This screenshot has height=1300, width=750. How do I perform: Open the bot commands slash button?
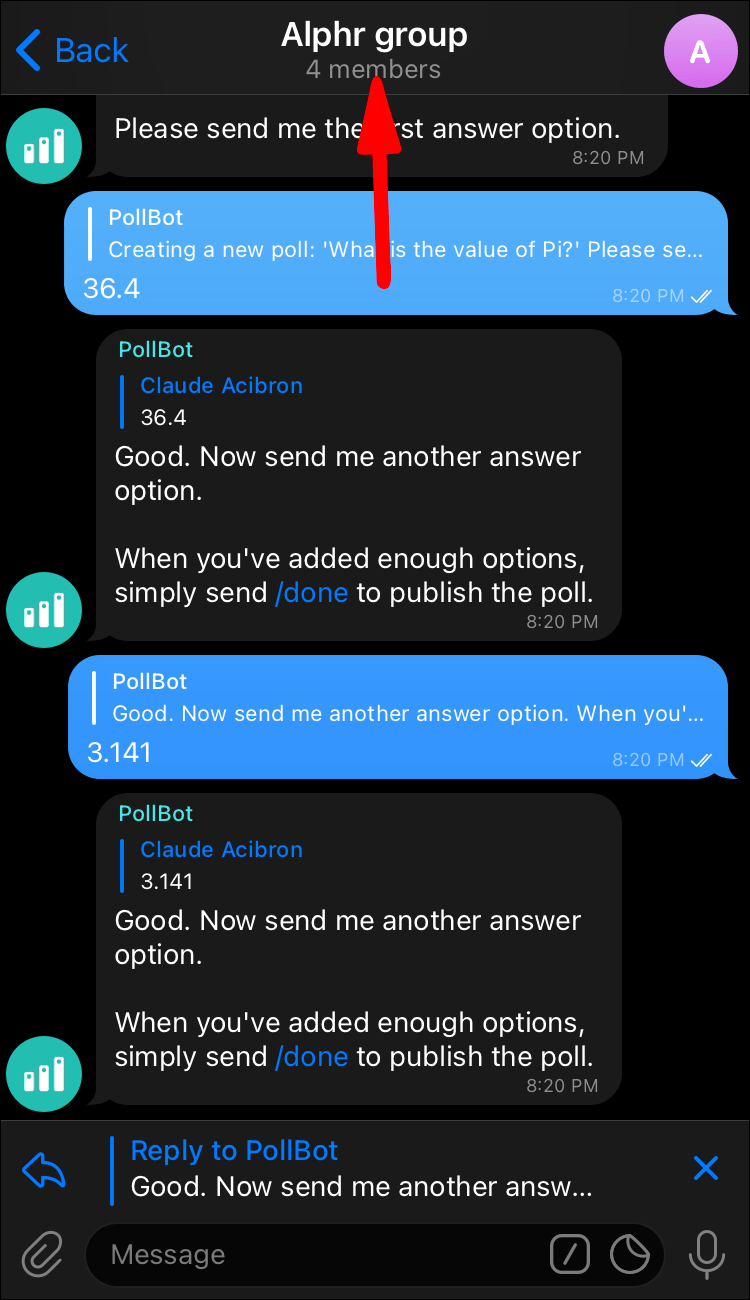point(570,1254)
